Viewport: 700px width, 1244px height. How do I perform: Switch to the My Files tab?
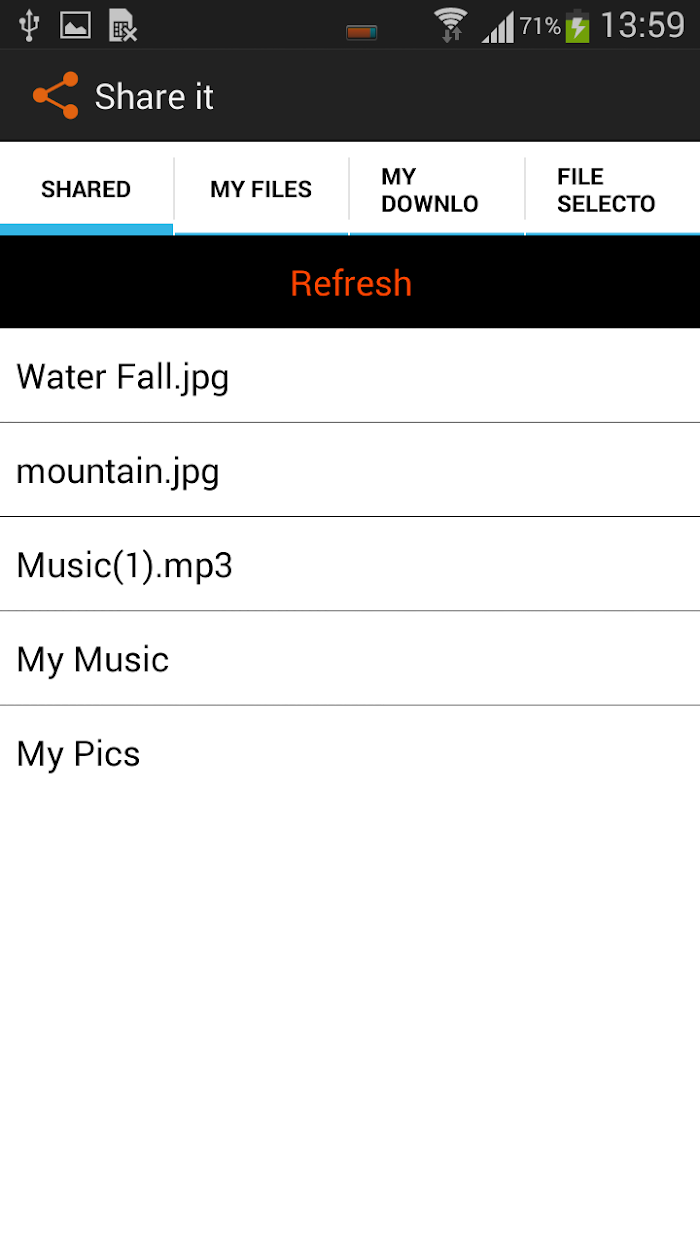pyautogui.click(x=261, y=189)
